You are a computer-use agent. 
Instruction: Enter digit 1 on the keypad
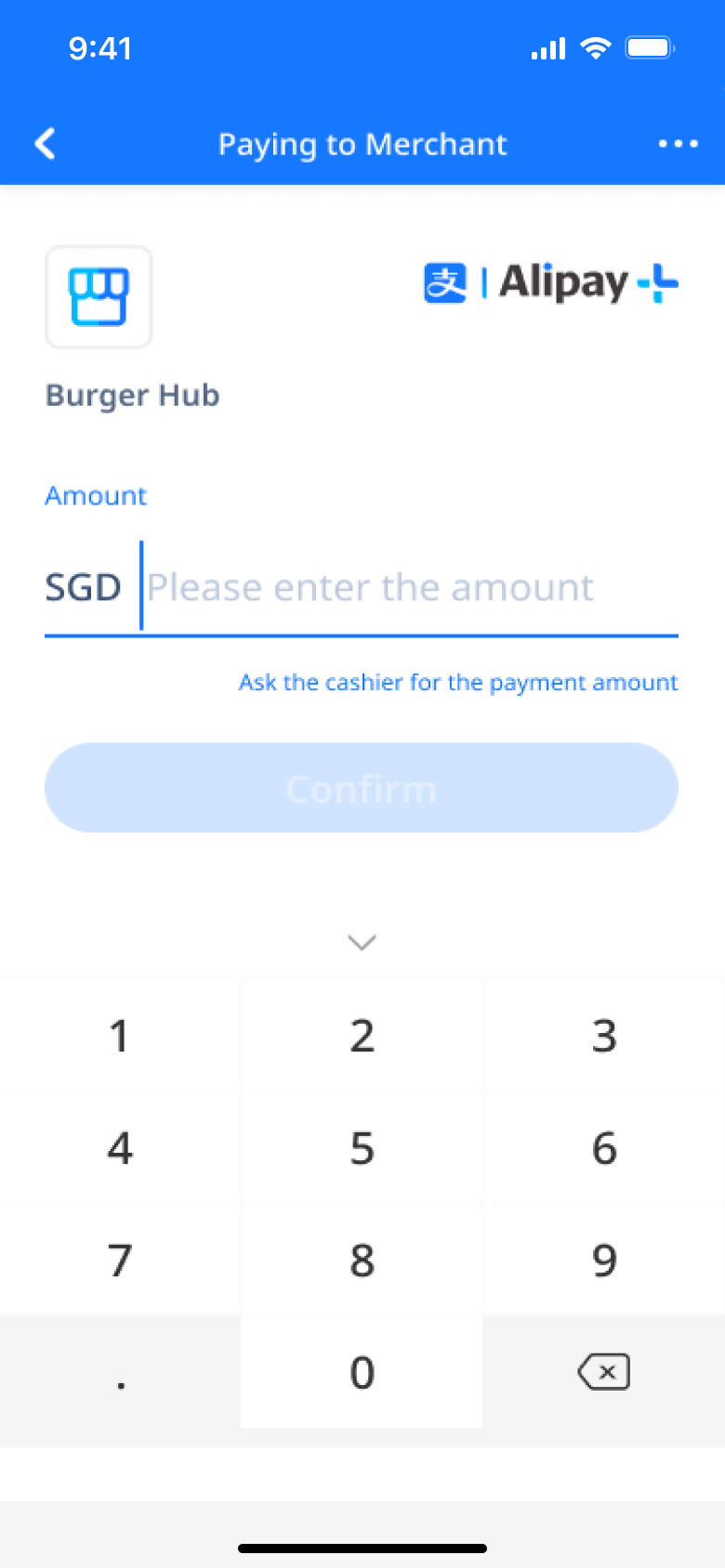coord(120,1036)
